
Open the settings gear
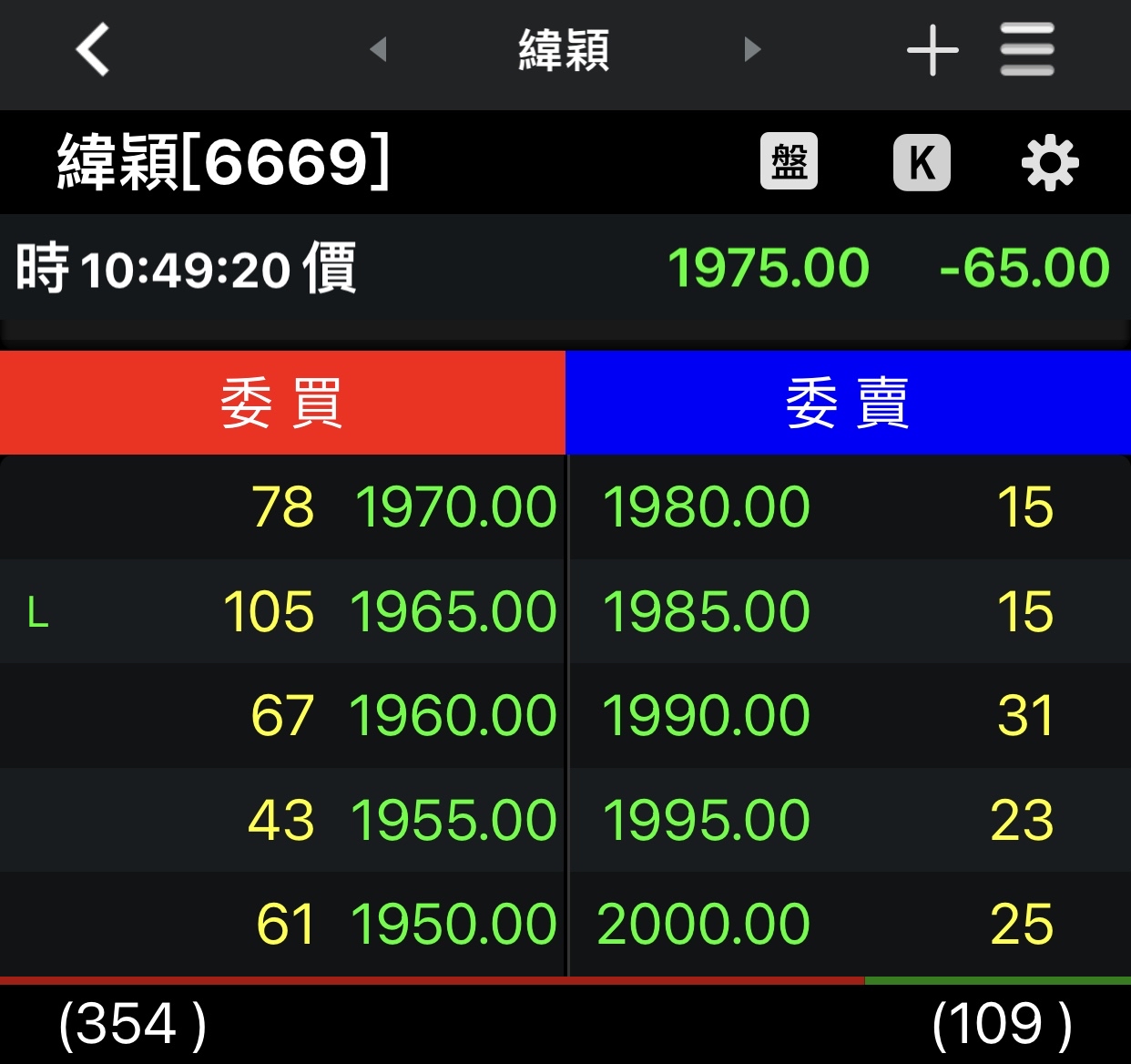pyautogui.click(x=1050, y=163)
